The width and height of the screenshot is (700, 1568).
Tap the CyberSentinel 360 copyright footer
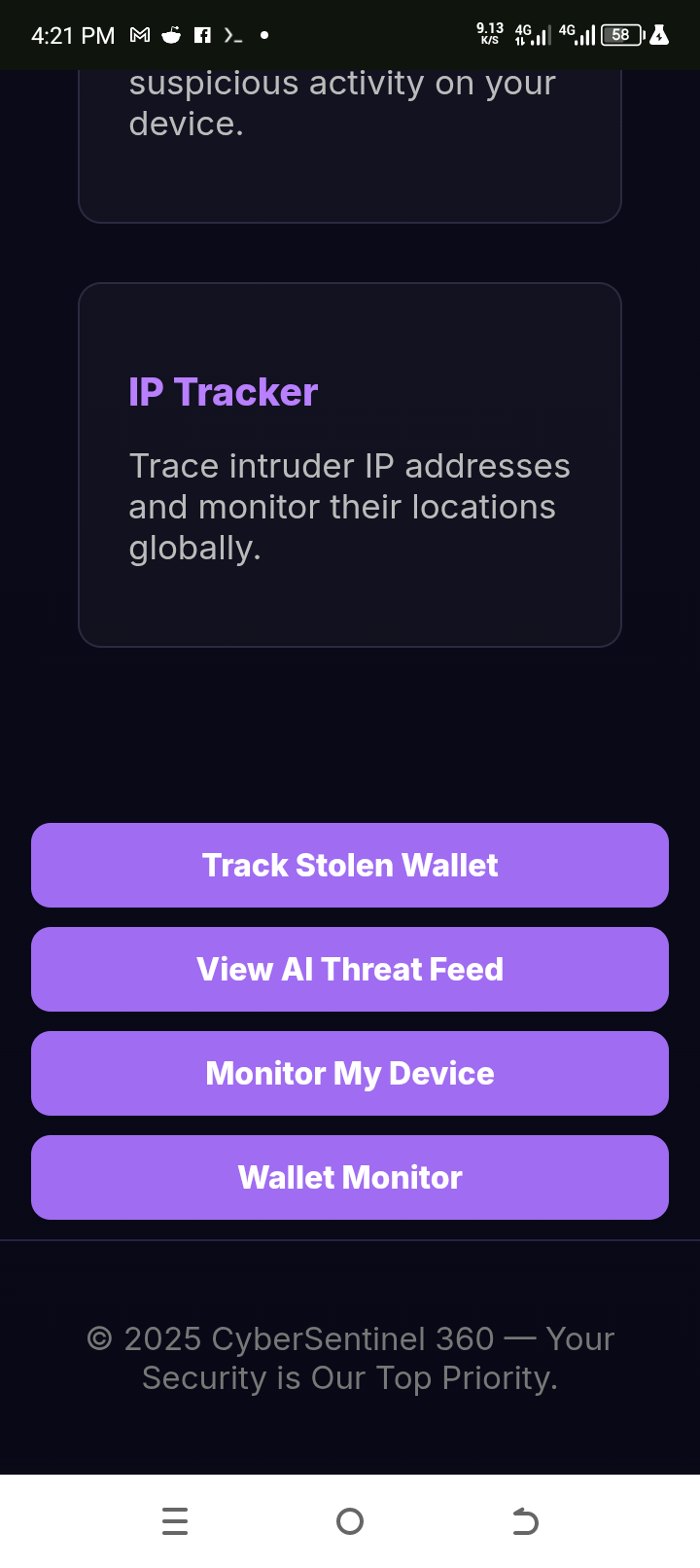pyautogui.click(x=350, y=1358)
